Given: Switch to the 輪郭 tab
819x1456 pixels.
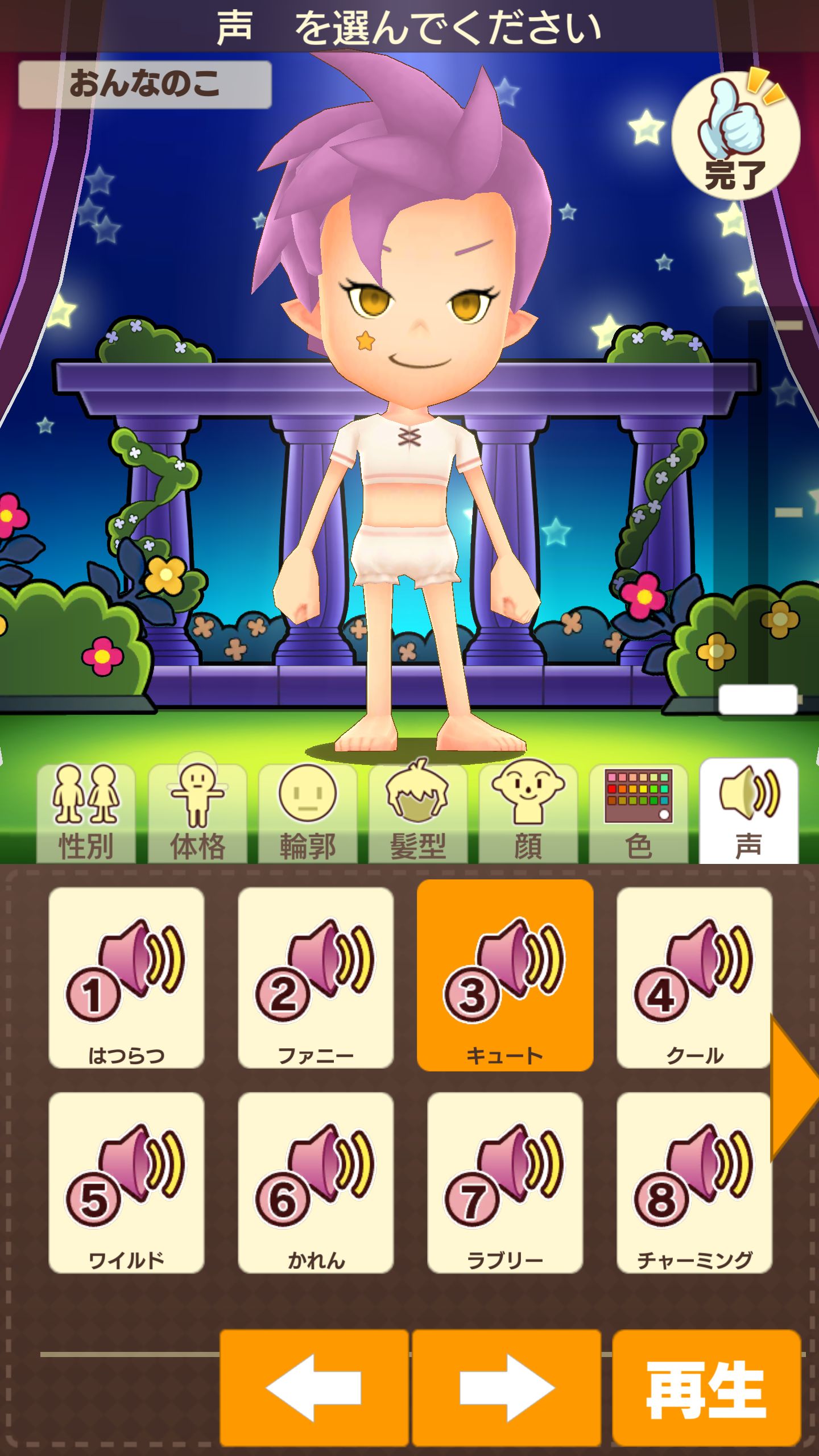Looking at the screenshot, I should pos(308,814).
